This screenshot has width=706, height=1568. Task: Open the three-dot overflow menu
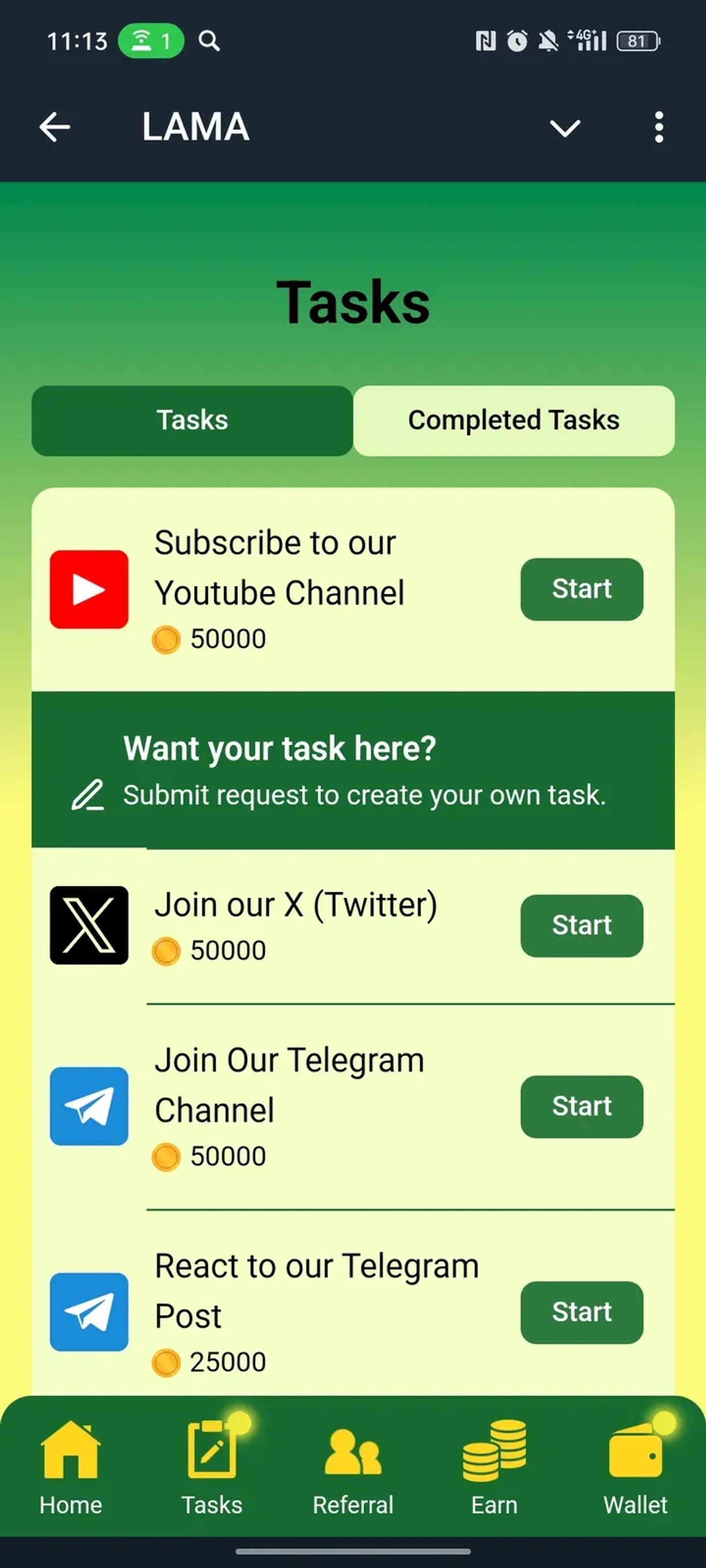pos(658,127)
